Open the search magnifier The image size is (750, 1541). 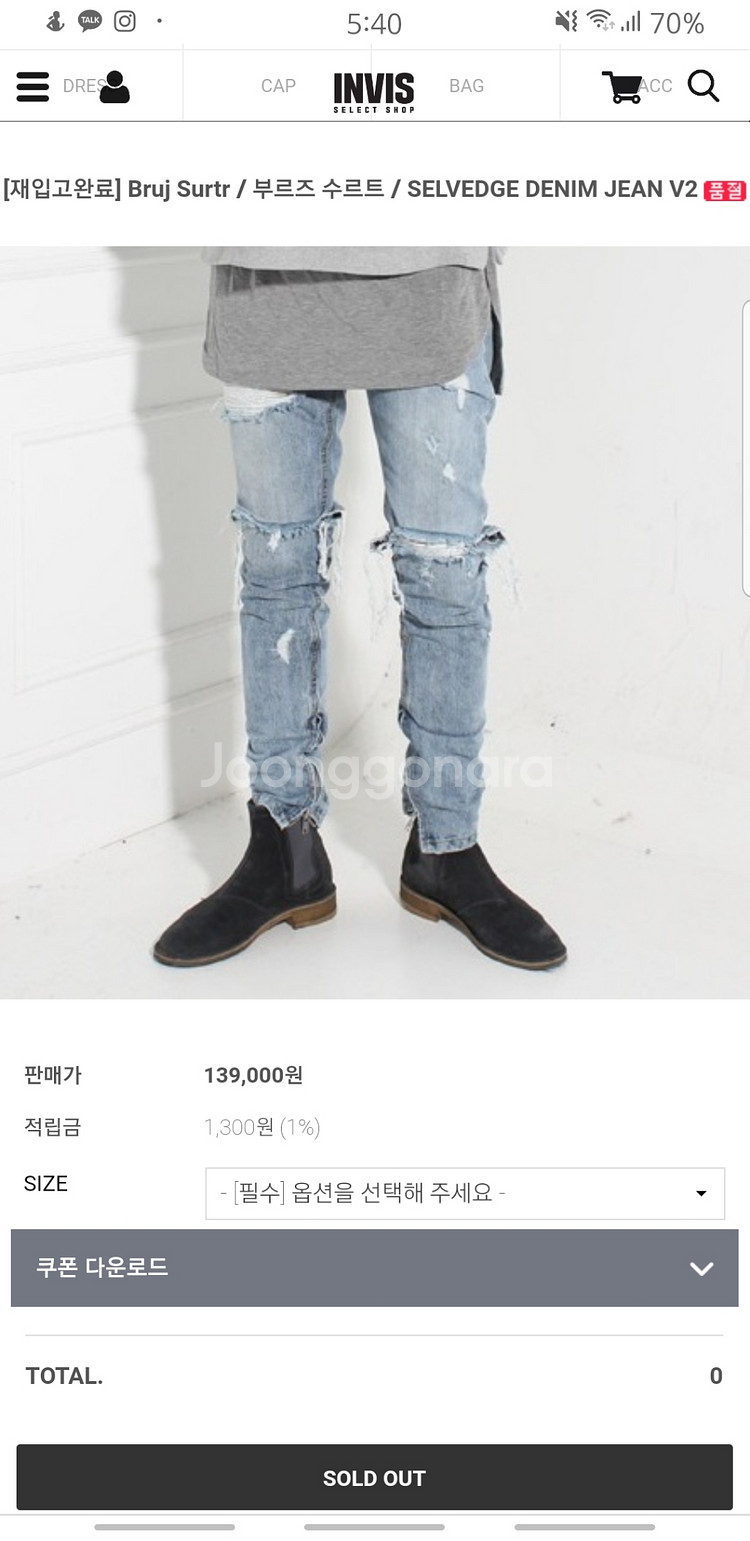point(704,87)
